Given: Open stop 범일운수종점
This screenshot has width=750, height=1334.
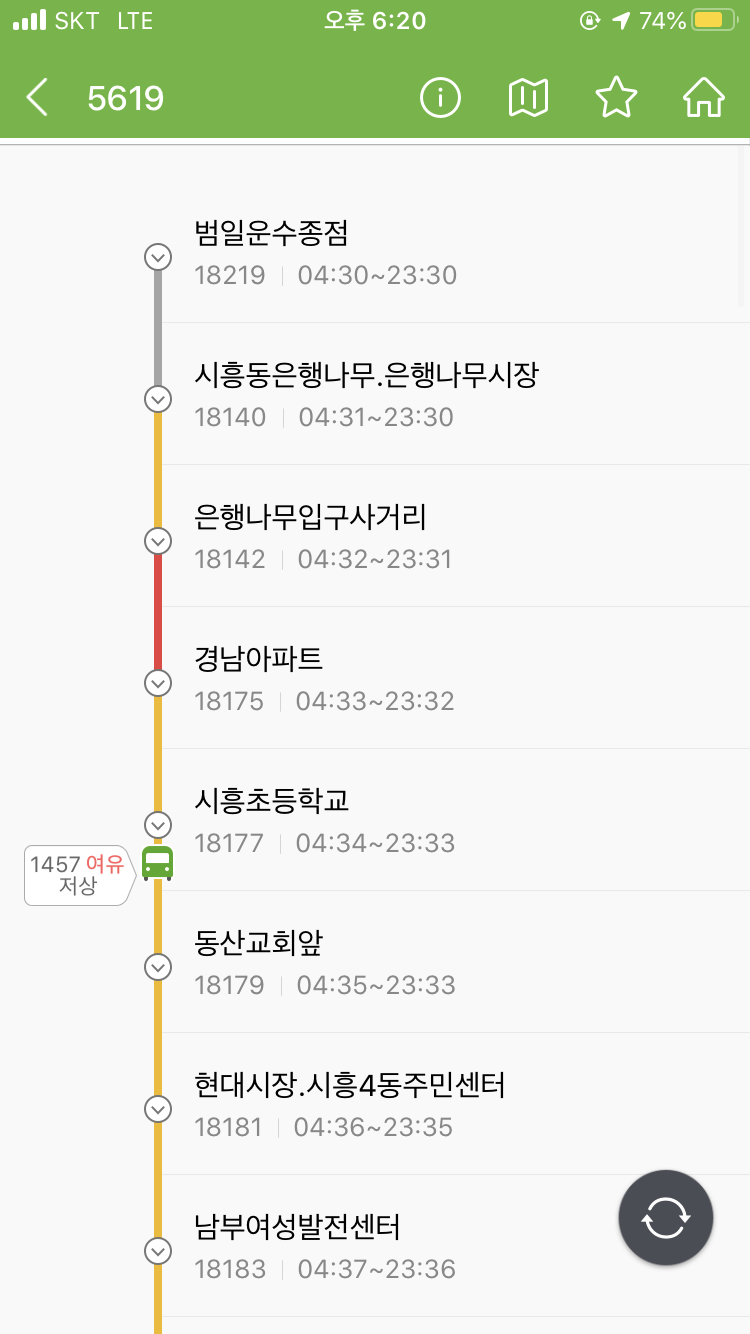Looking at the screenshot, I should [400, 253].
